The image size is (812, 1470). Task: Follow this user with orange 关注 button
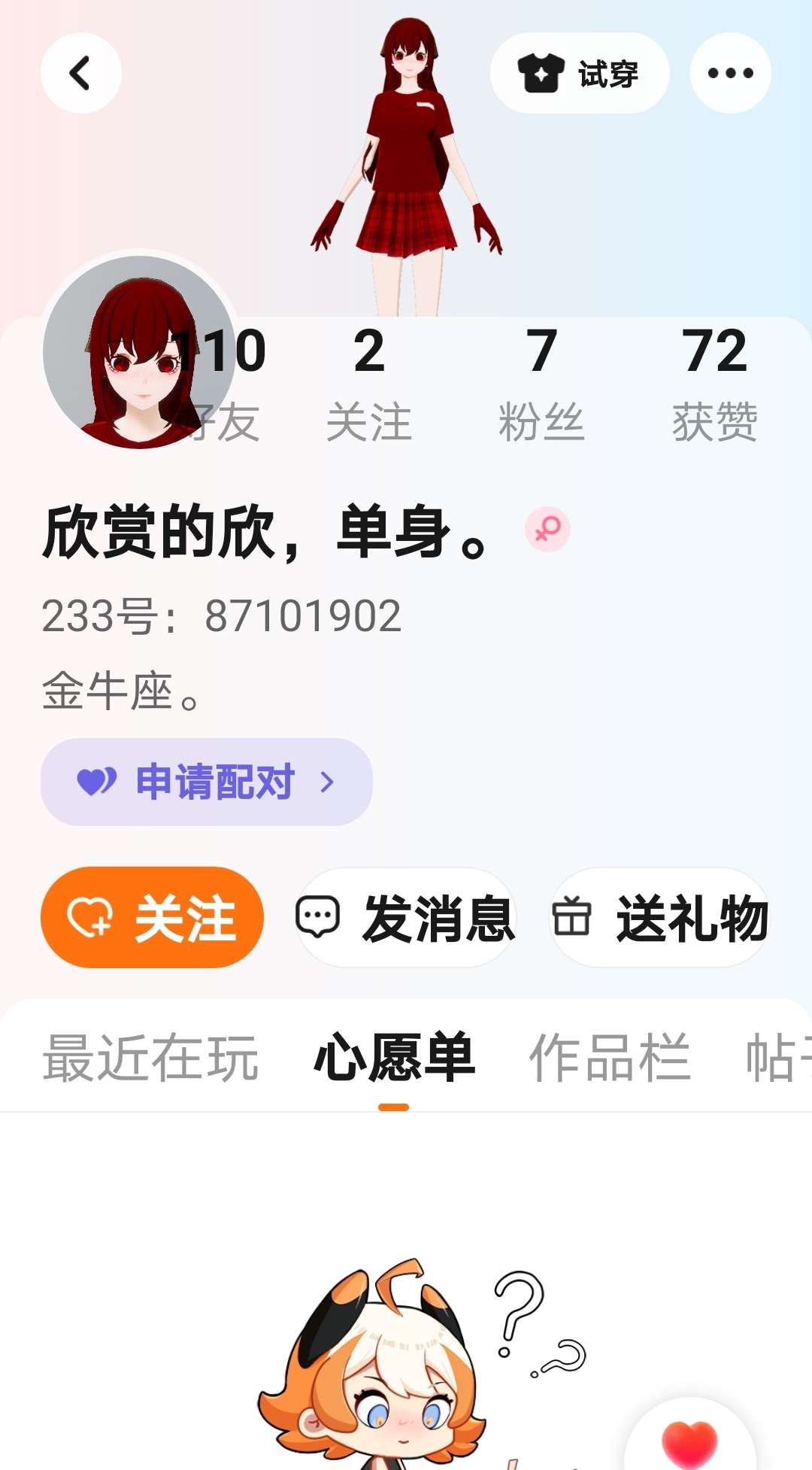point(152,917)
